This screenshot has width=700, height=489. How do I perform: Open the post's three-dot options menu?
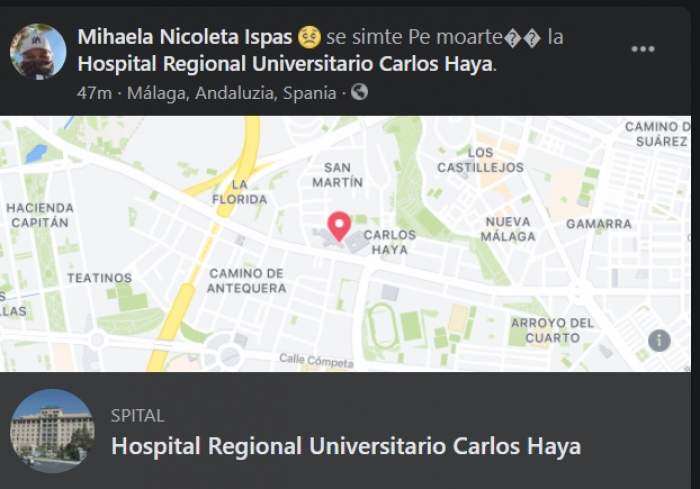(643, 49)
